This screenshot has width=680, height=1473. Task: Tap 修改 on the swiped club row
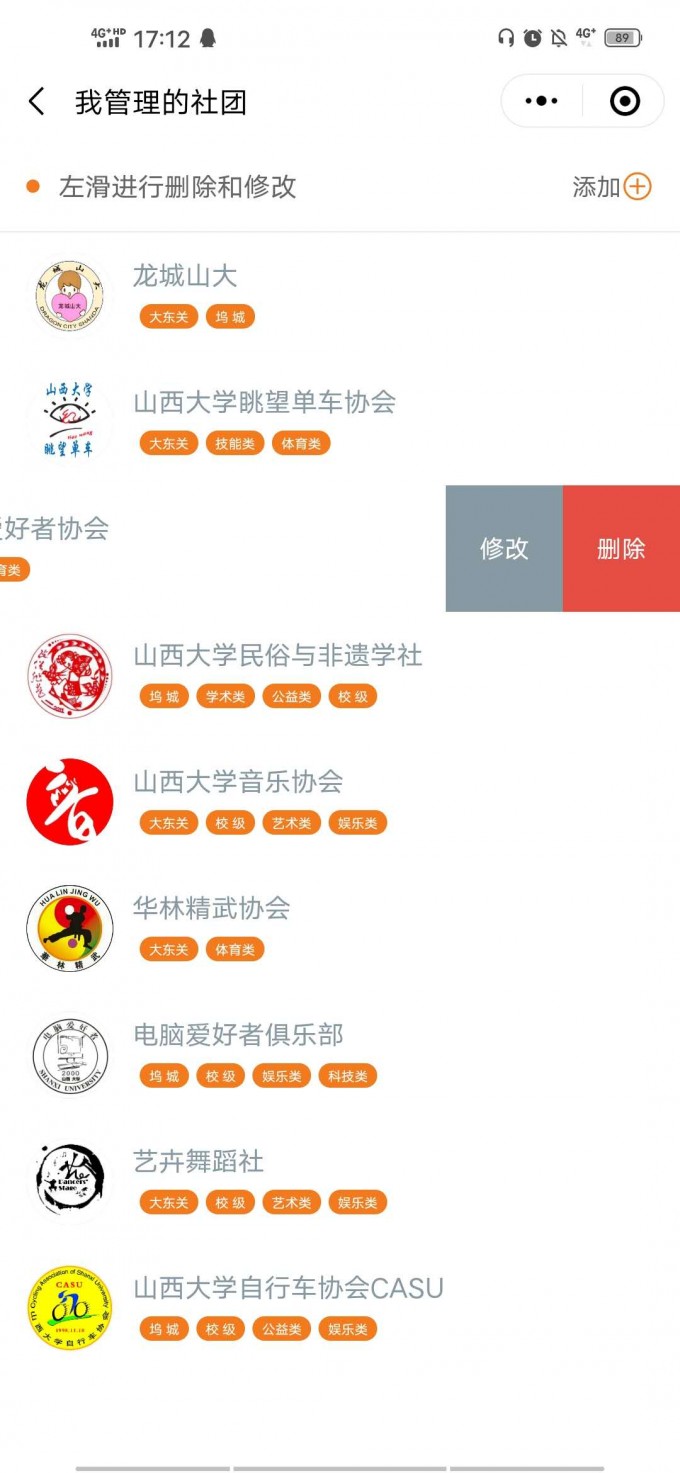(x=504, y=549)
